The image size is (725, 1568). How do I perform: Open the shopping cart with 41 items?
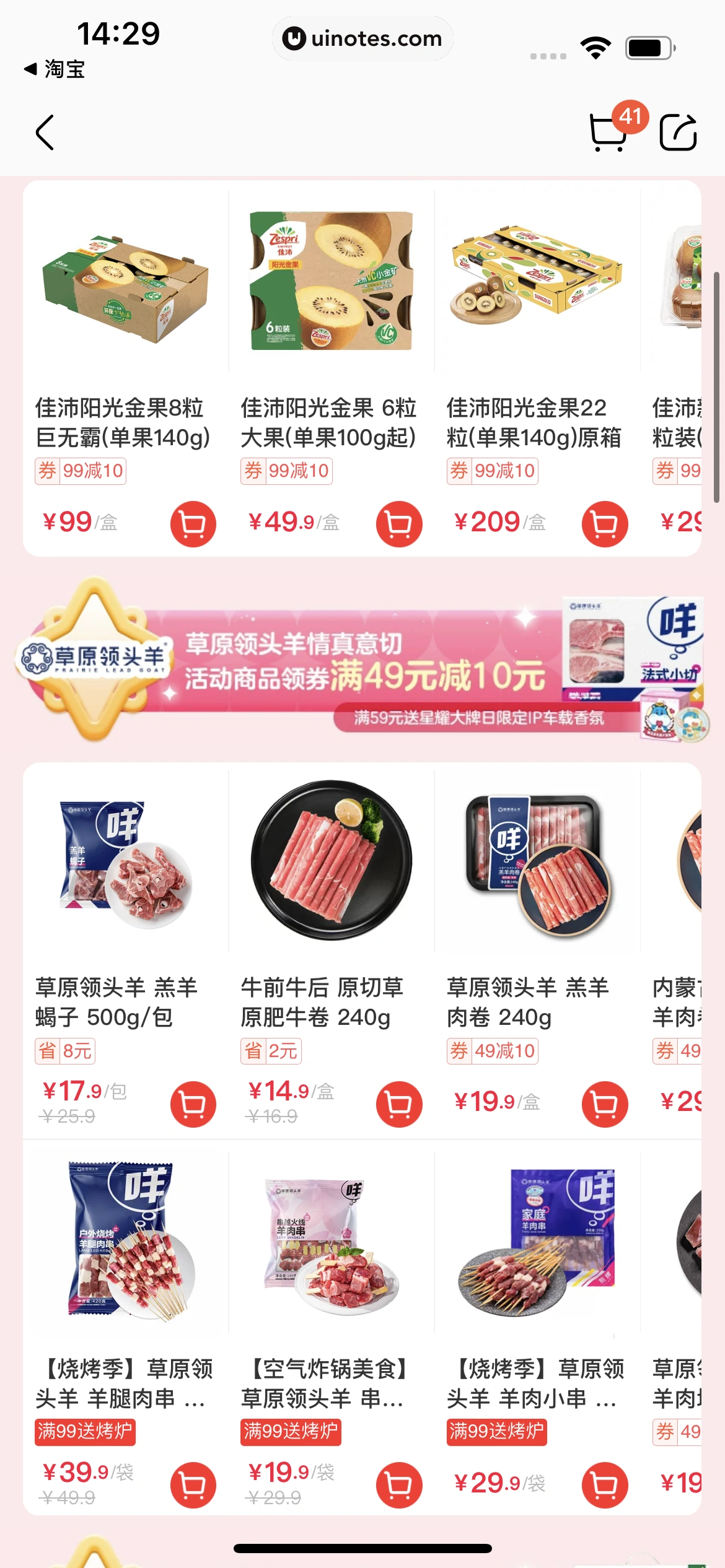606,132
